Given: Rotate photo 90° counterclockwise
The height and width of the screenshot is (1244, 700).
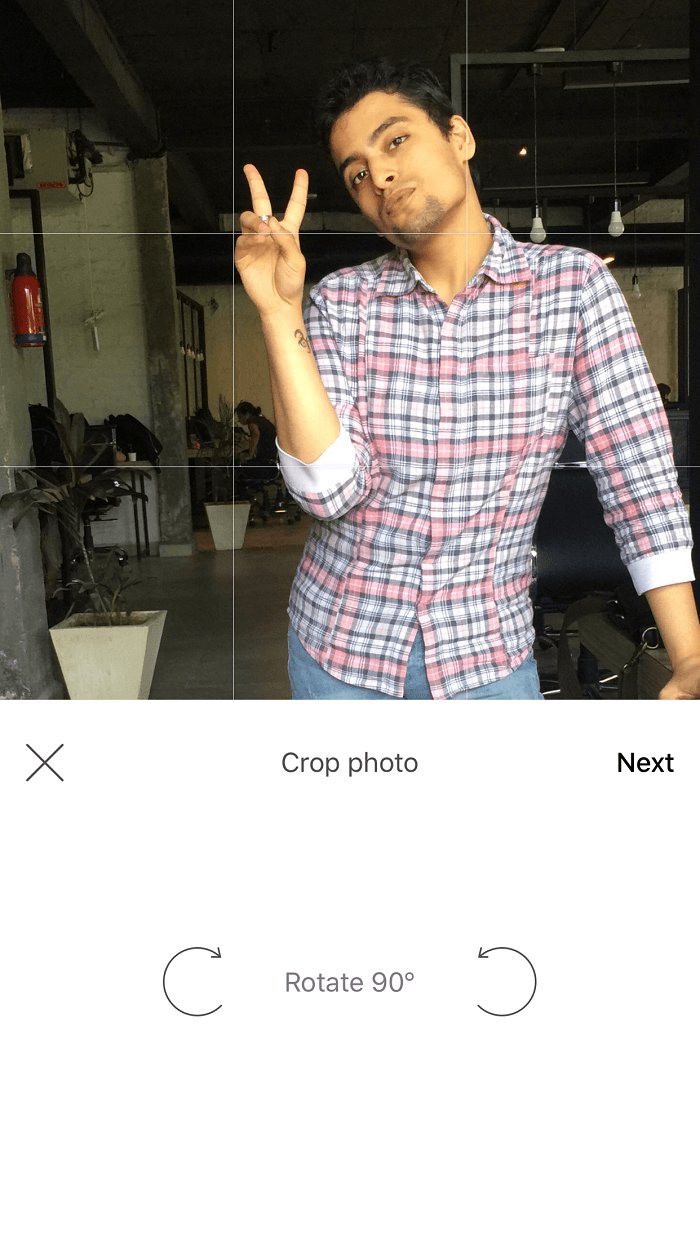Looking at the screenshot, I should (x=507, y=981).
